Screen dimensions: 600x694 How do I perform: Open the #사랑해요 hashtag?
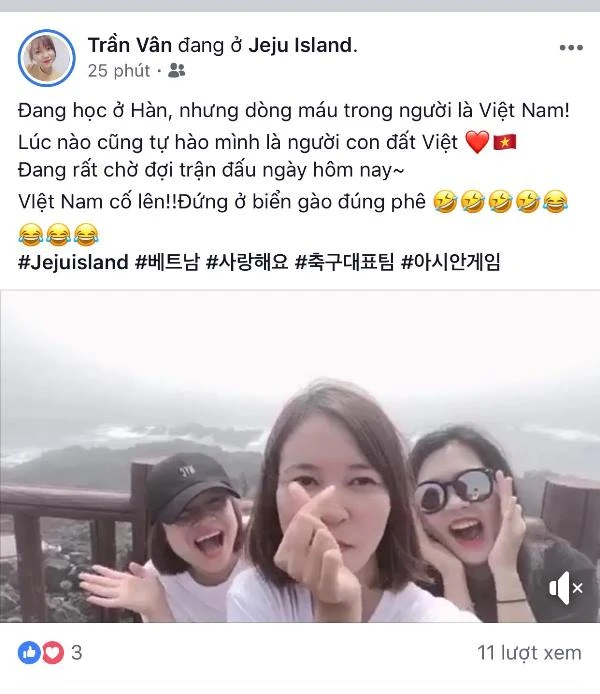pyautogui.click(x=246, y=262)
